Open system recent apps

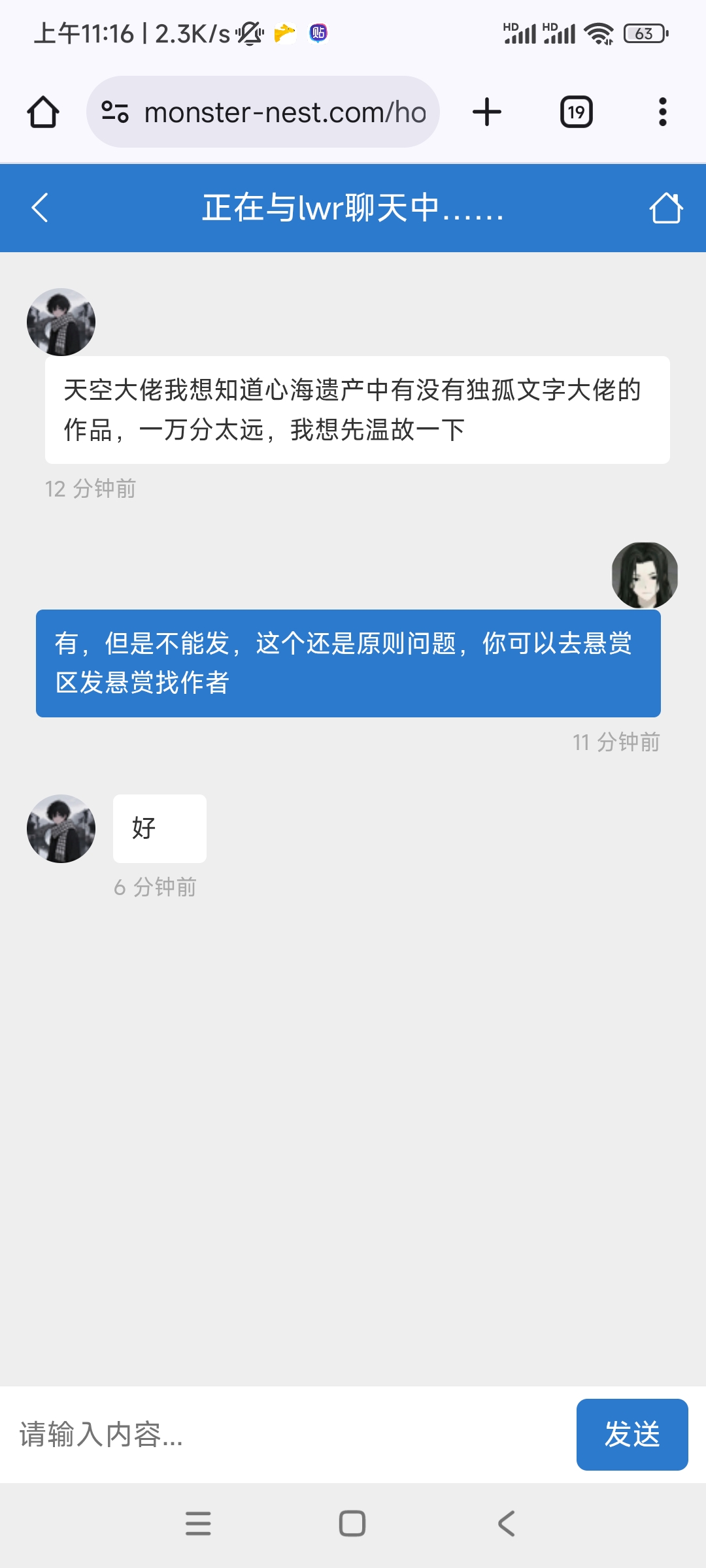198,1524
